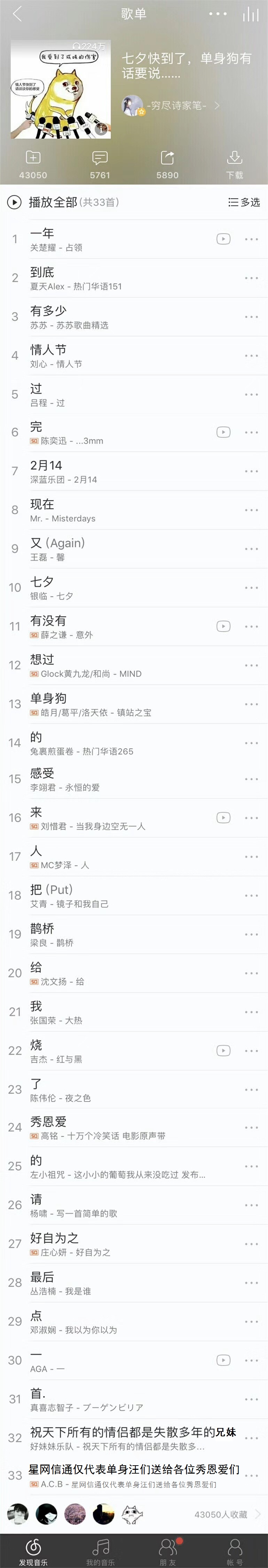Screen dimensions: 268x1568
Task: Open the three-dot menu in the header
Action: coord(218,14)
